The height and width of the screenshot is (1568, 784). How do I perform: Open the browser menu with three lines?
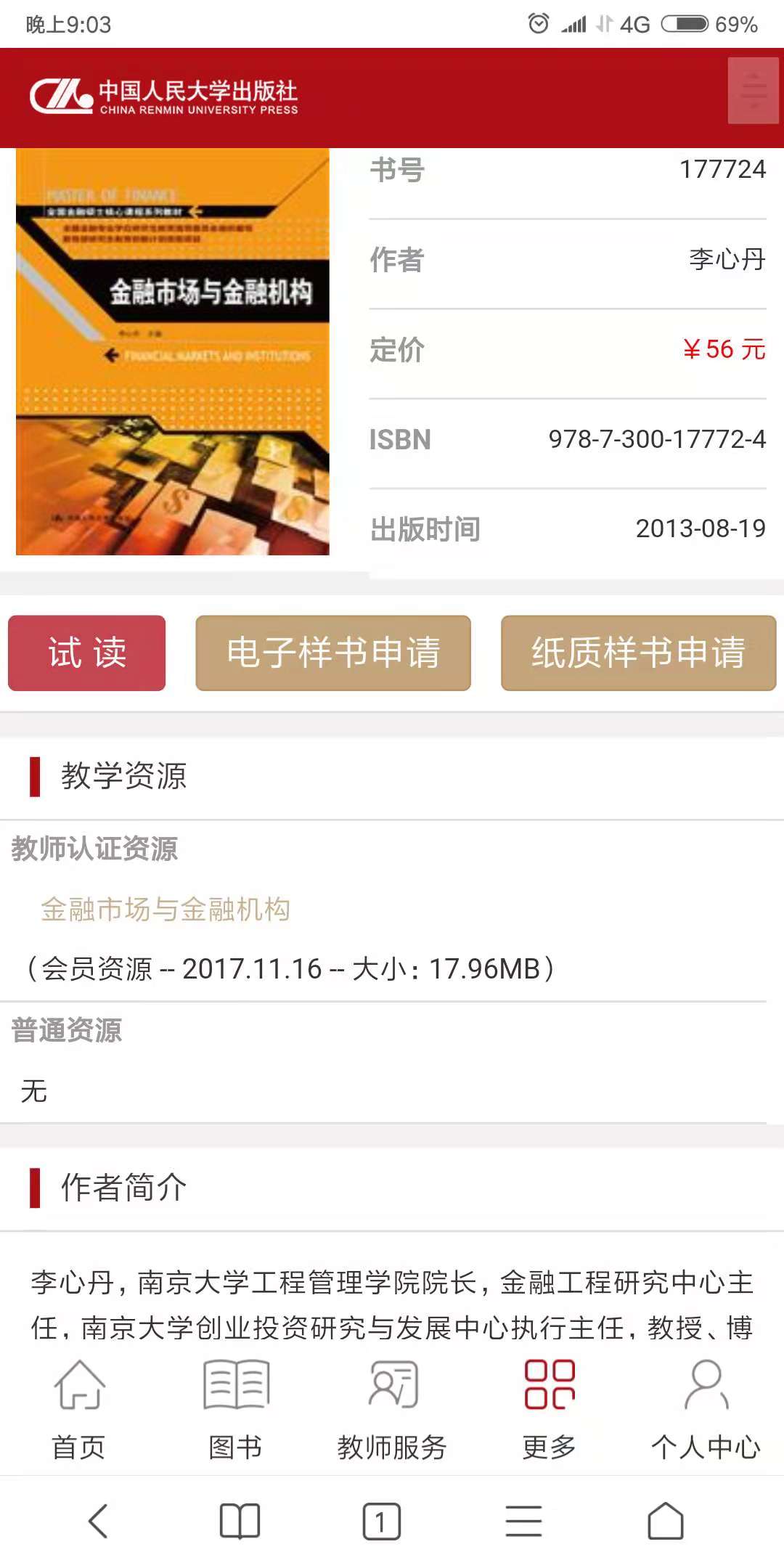click(523, 1521)
